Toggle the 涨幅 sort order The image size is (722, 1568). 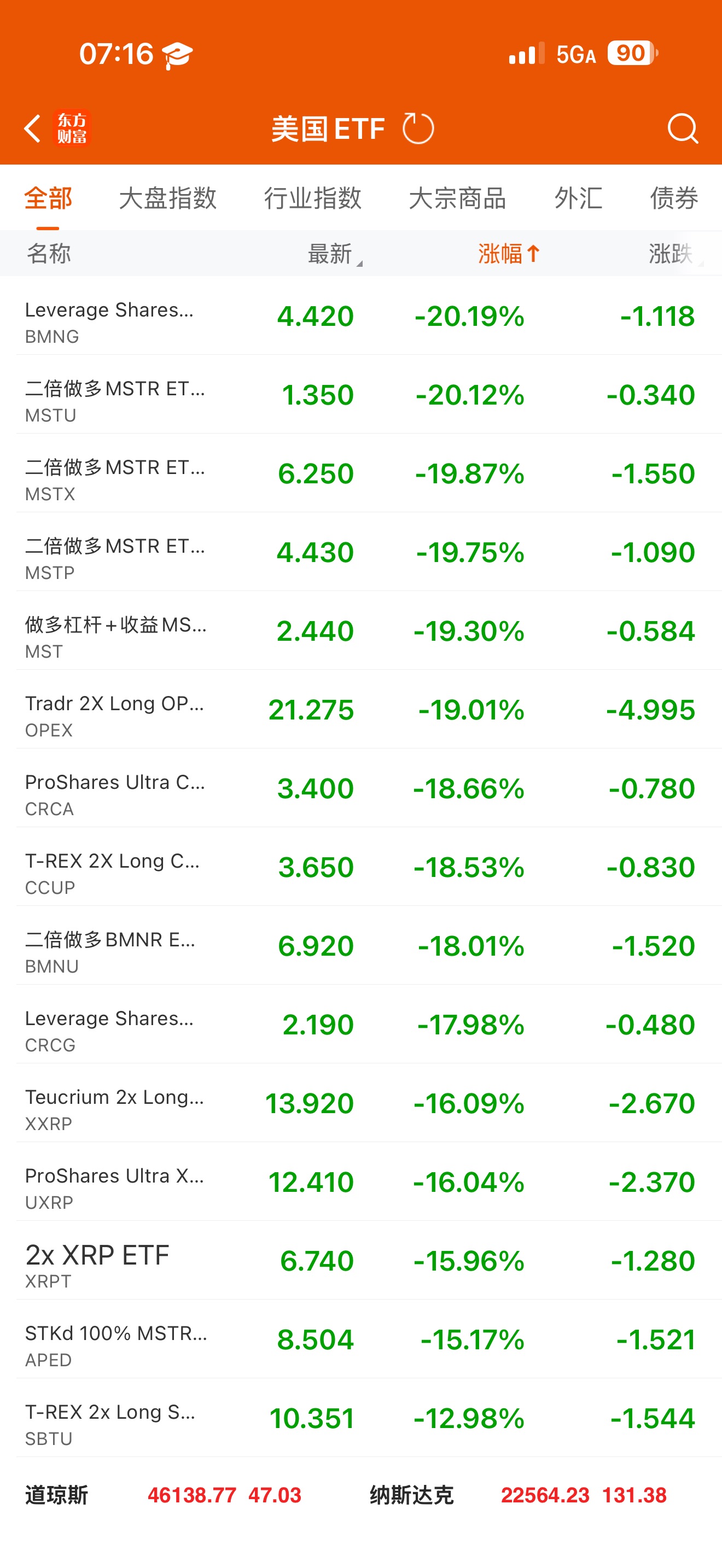[x=508, y=254]
